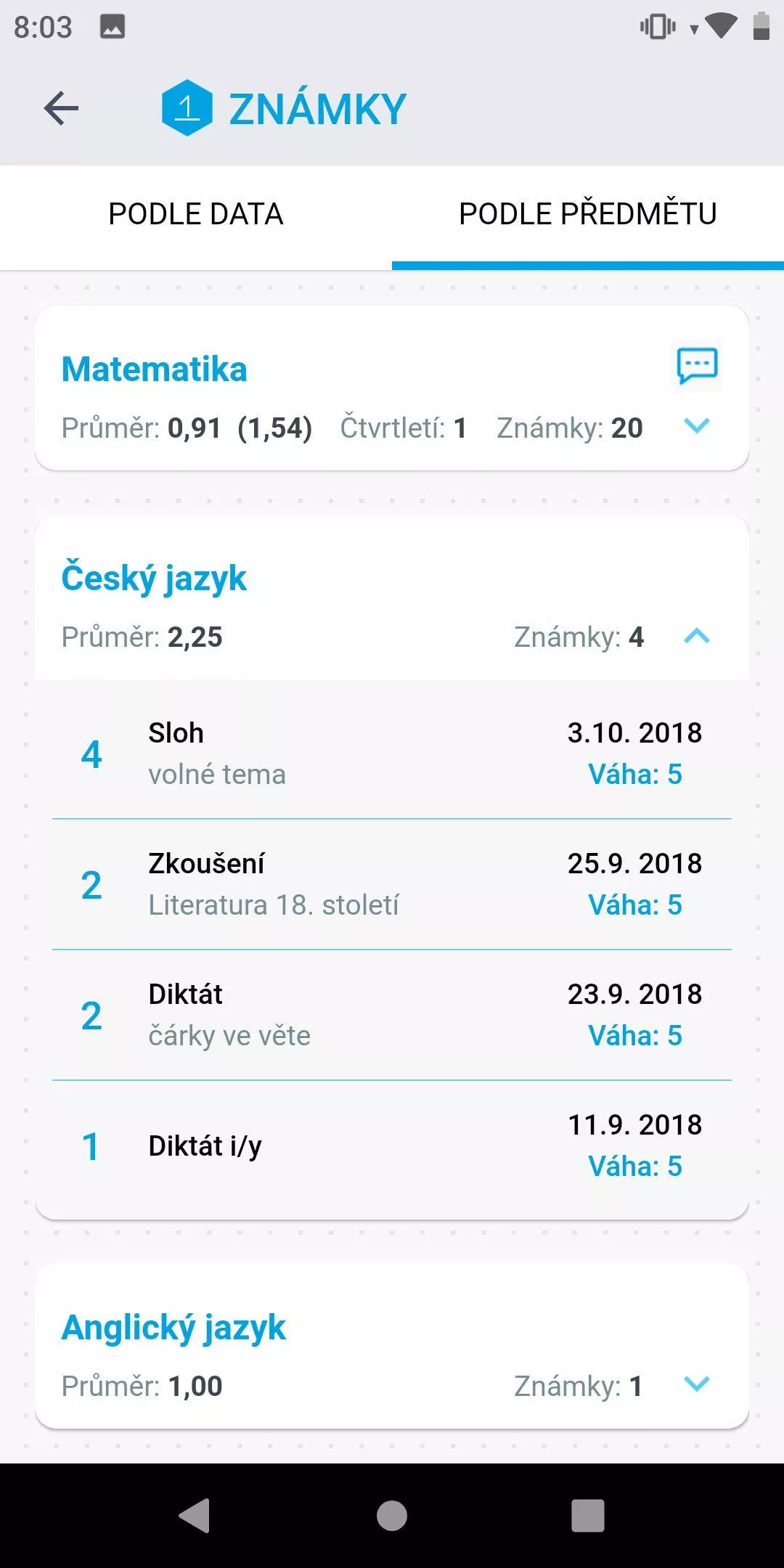Open the Diktát čárky ve větě entry

click(392, 1015)
